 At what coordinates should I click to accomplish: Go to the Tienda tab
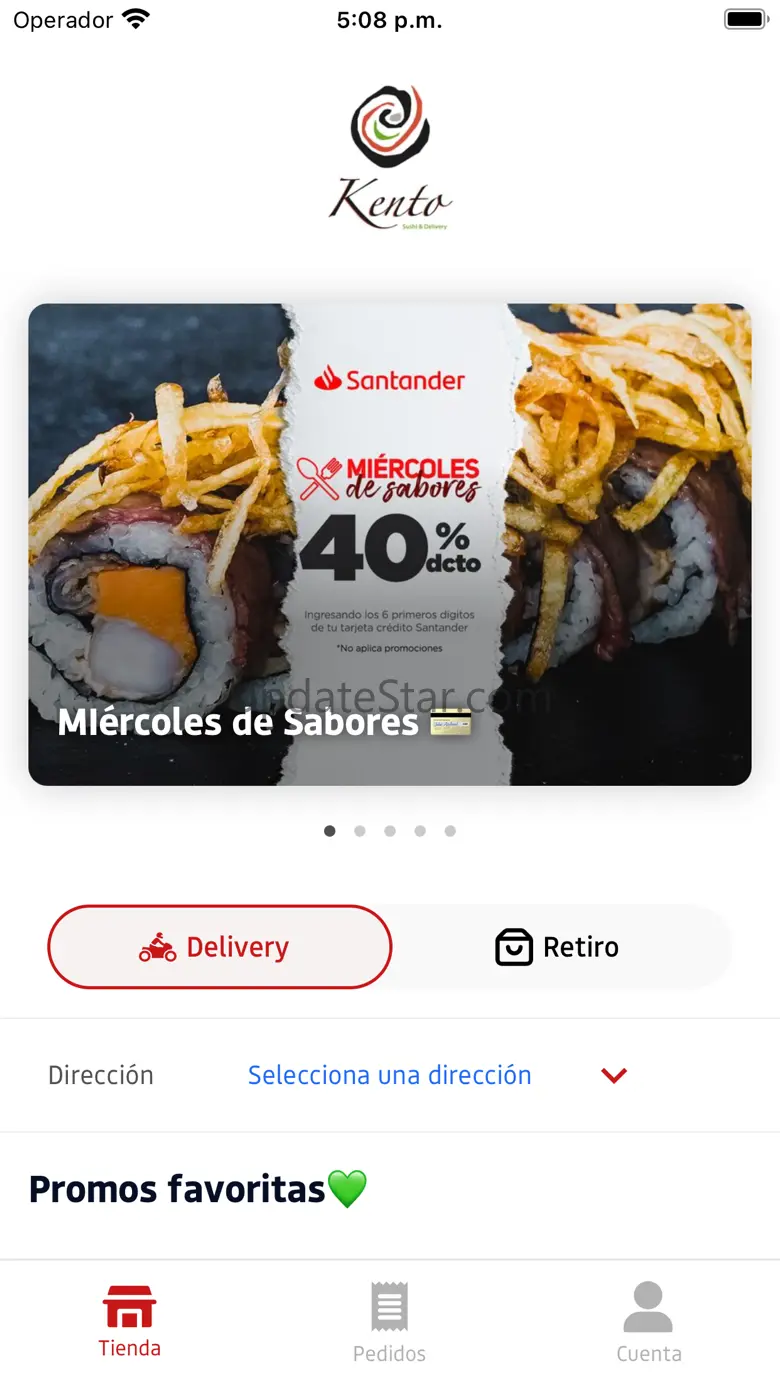tap(130, 1322)
